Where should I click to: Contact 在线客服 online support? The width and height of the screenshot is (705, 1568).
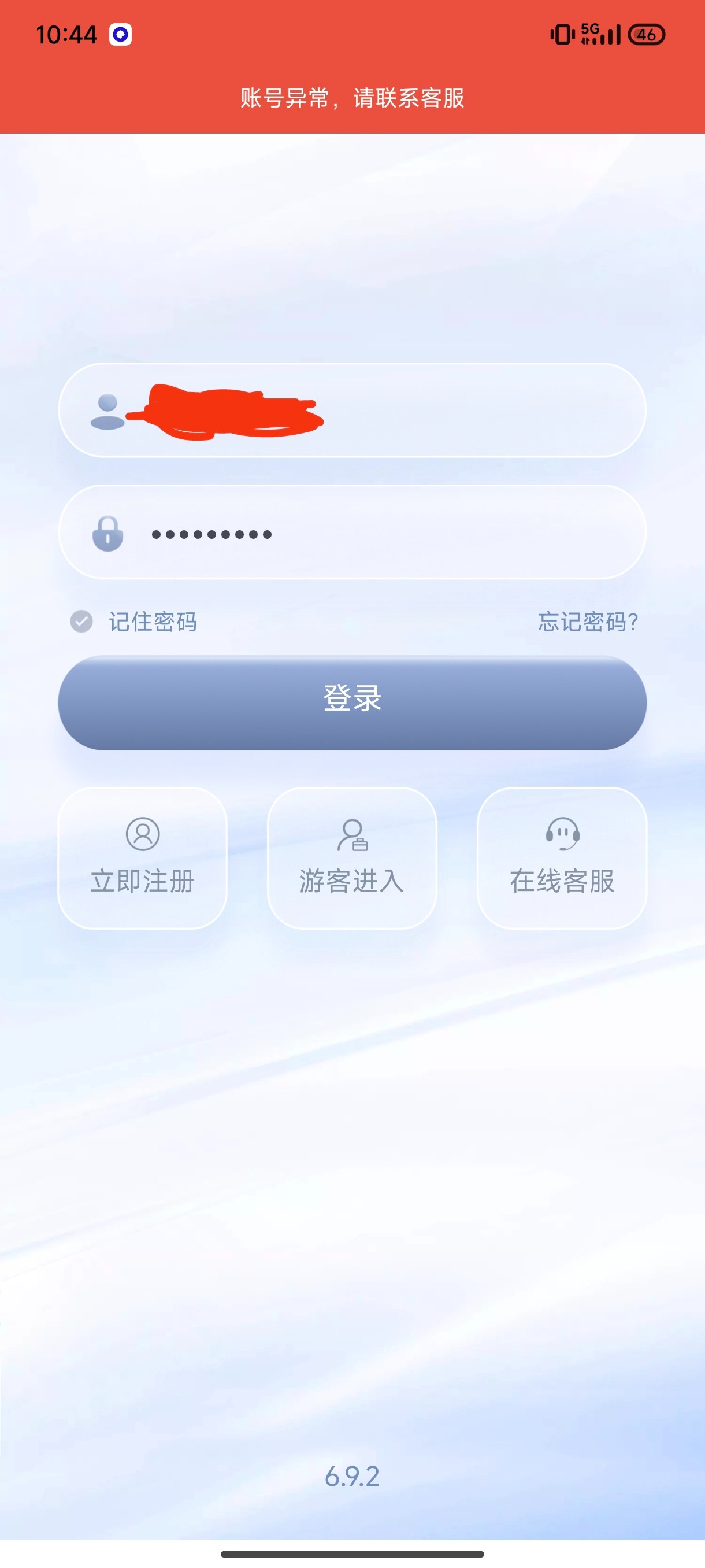562,857
